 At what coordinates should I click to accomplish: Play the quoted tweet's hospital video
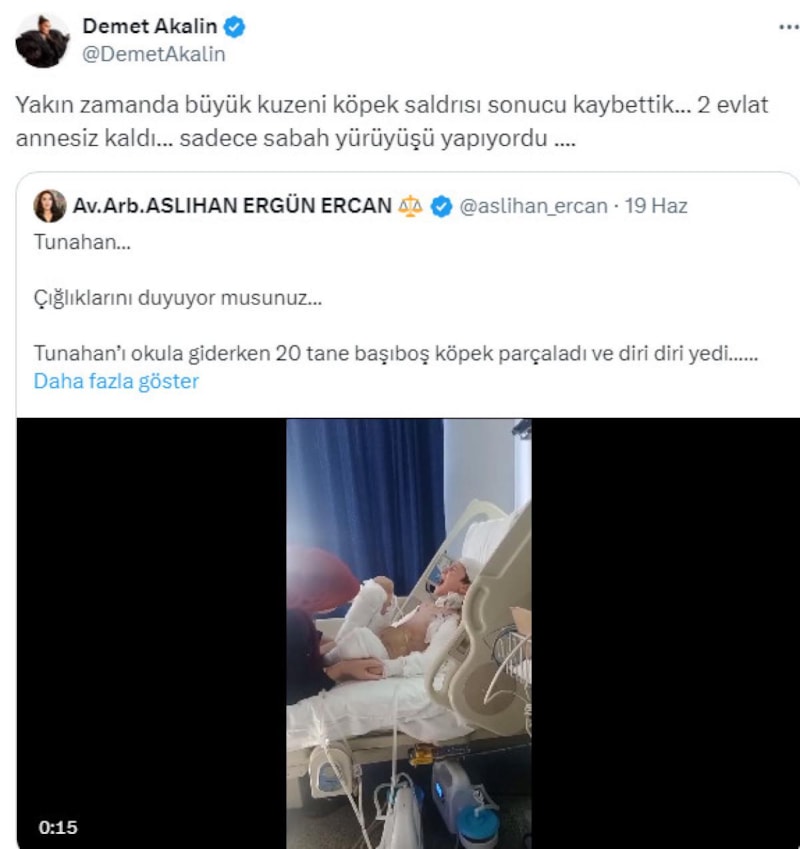tap(408, 632)
